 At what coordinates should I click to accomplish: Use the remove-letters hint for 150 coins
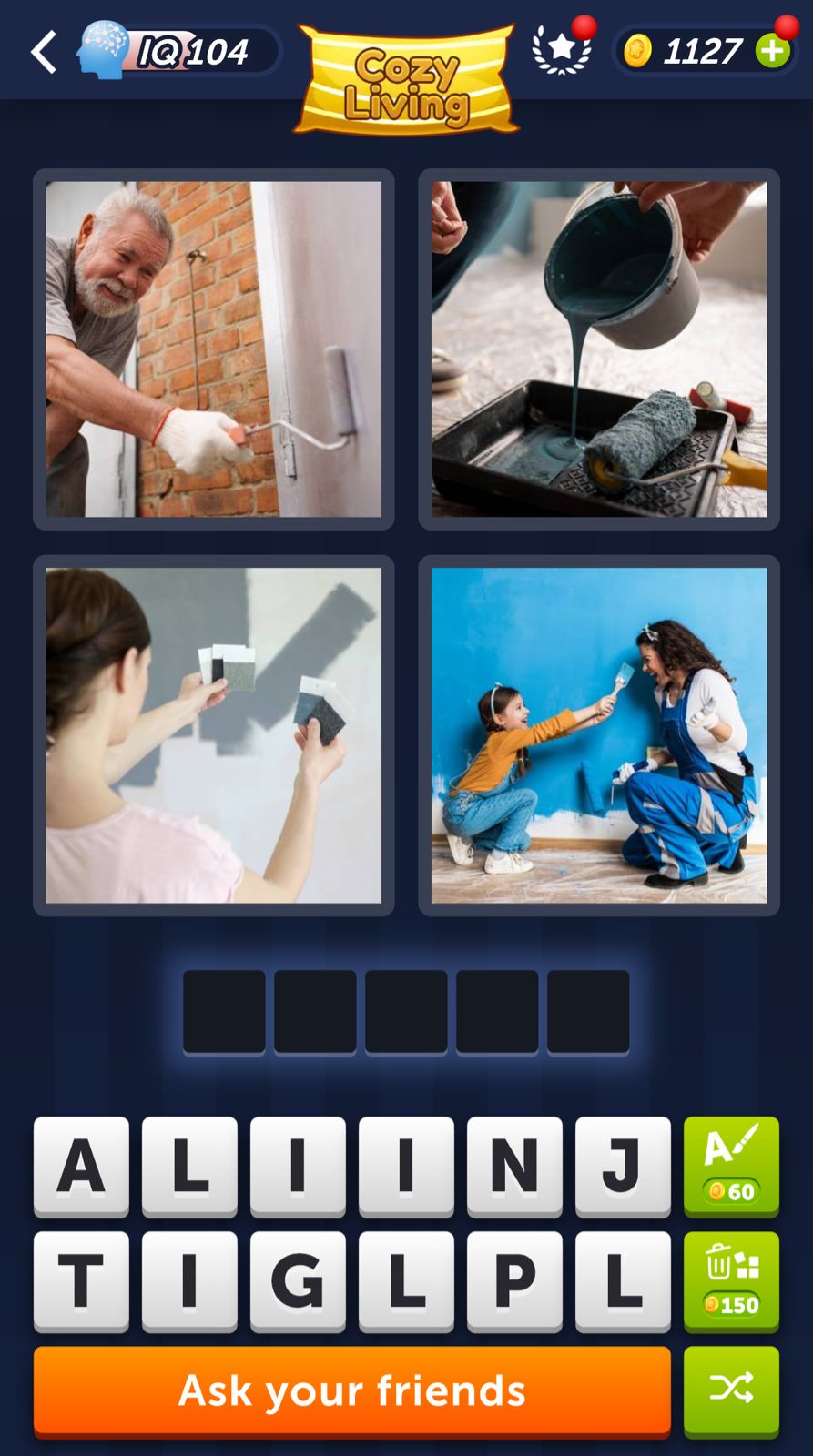(731, 1280)
